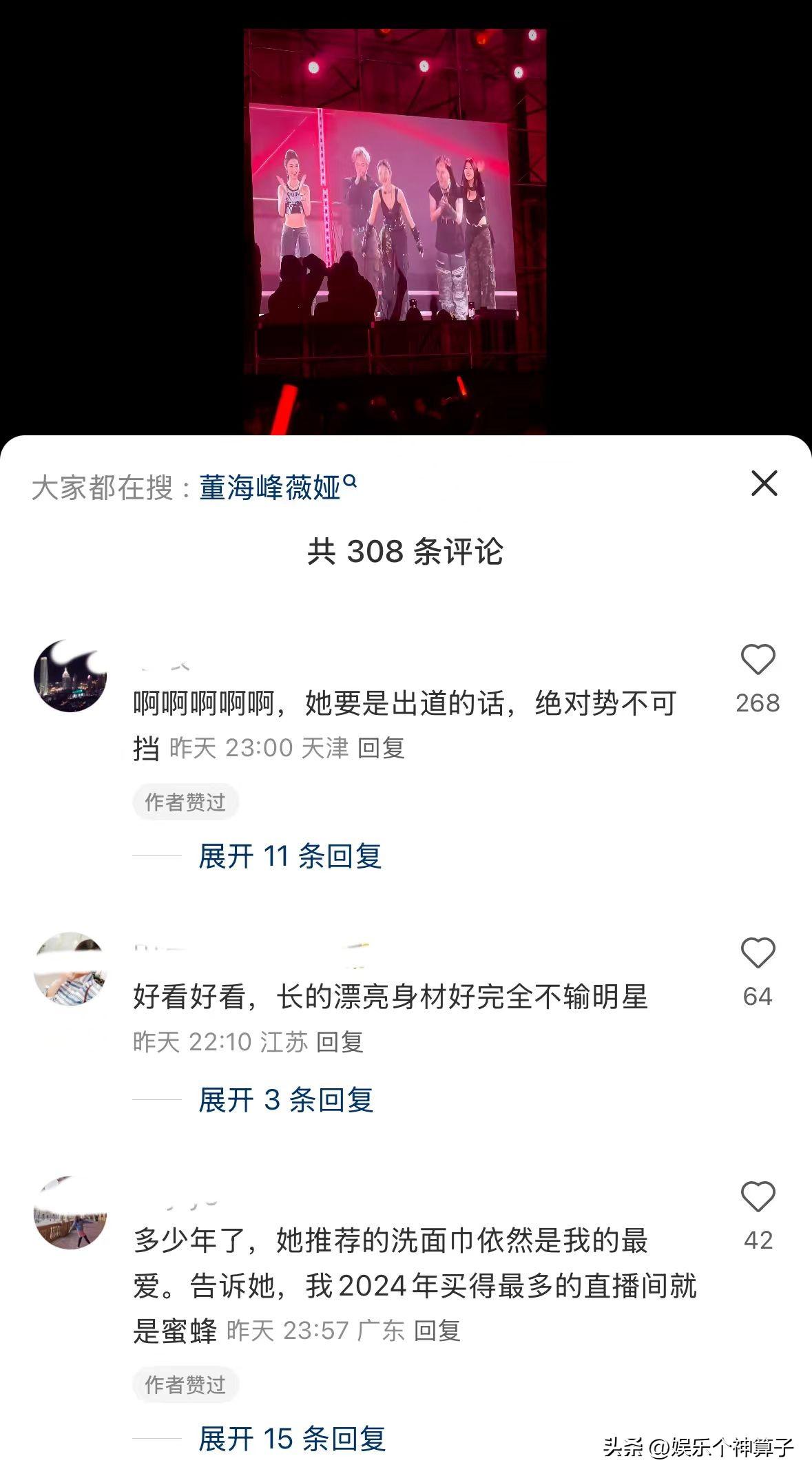The image size is (812, 1476).
Task: Reply to the comment from 广东
Action: (437, 1330)
